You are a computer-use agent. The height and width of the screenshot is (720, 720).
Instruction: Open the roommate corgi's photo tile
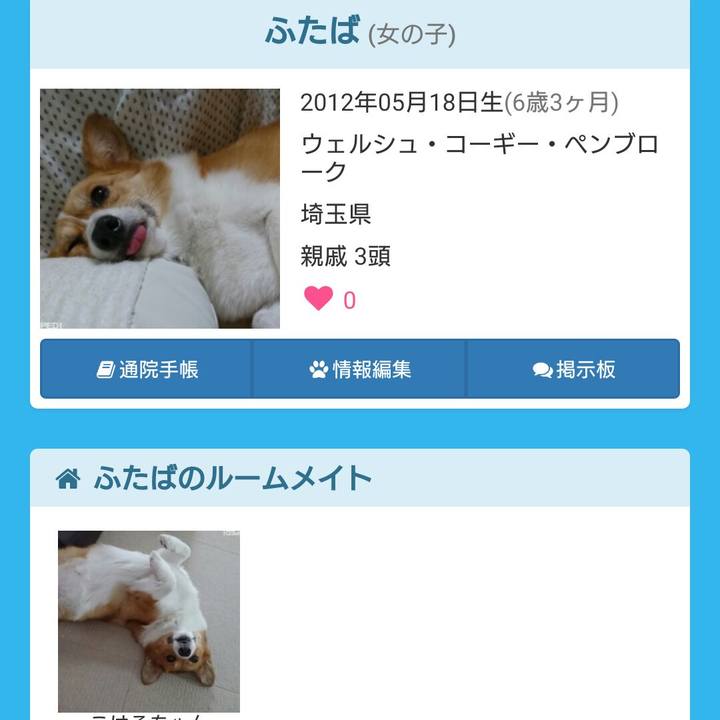[x=149, y=620]
